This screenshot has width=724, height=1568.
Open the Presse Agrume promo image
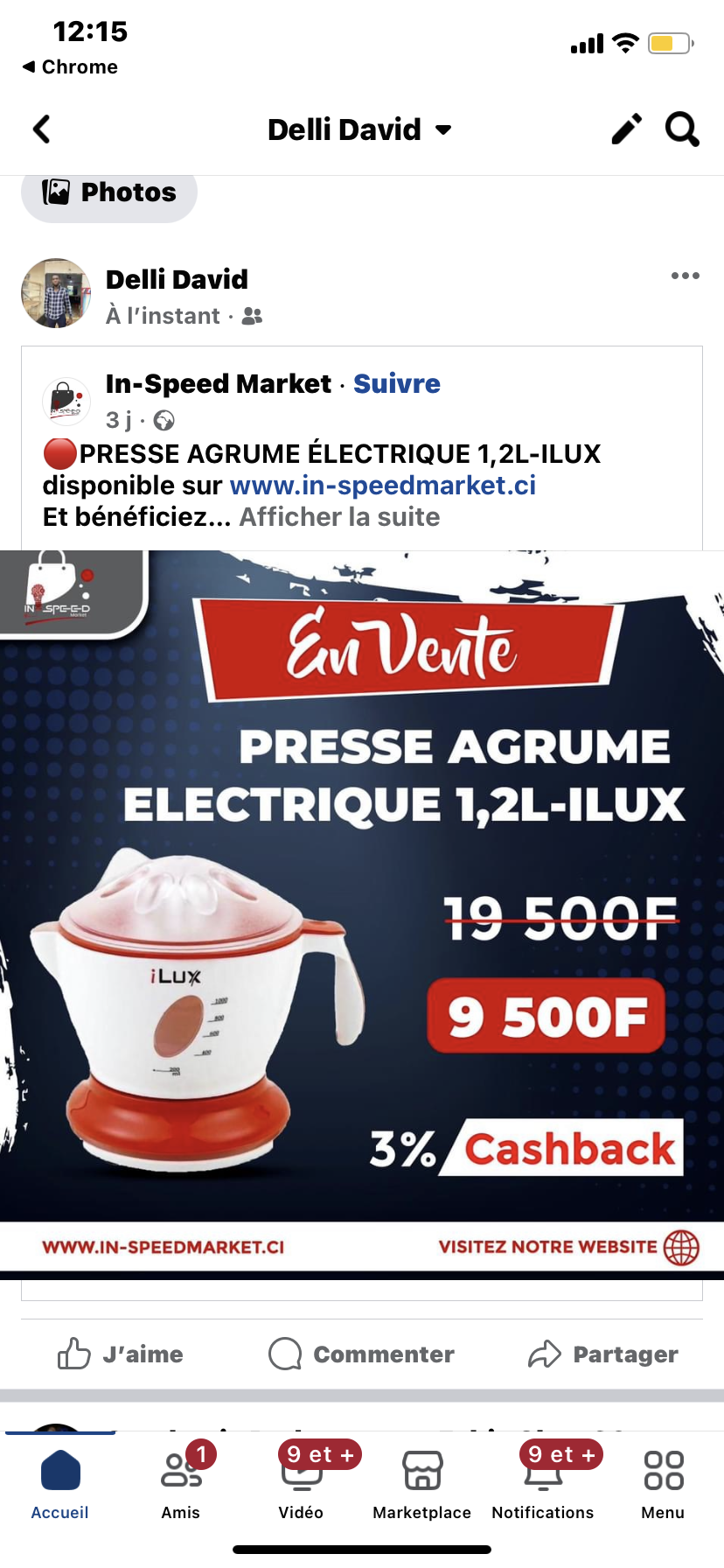362,910
